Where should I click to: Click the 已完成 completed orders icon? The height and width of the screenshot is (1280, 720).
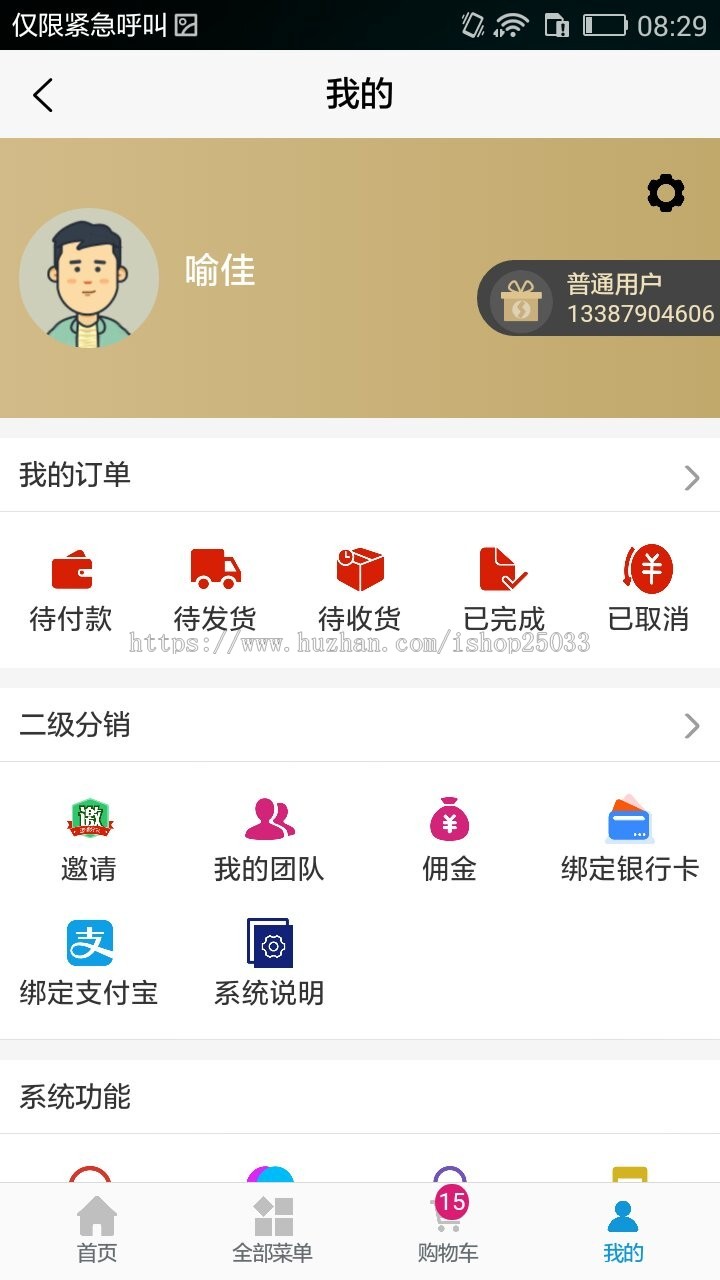click(502, 572)
